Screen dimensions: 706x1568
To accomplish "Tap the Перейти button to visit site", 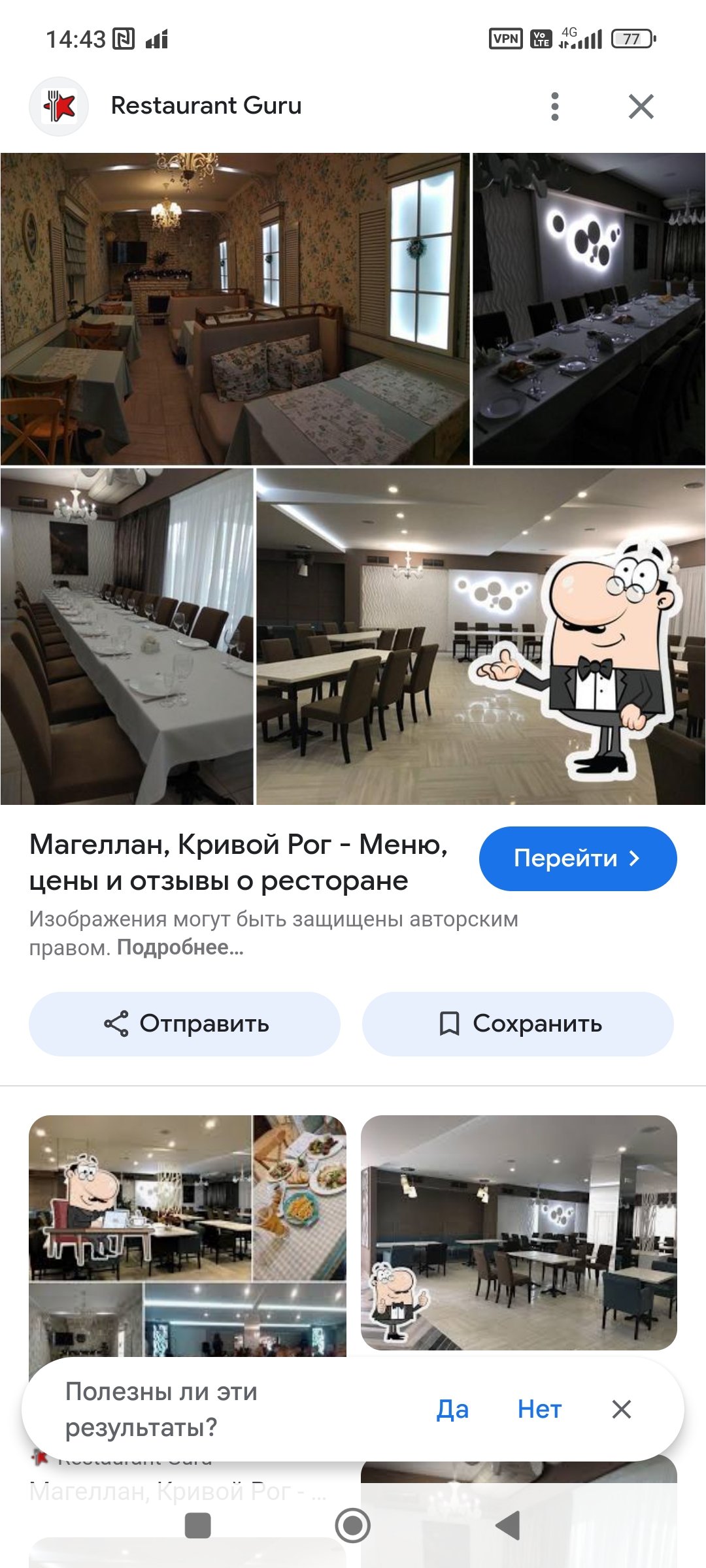I will click(578, 858).
